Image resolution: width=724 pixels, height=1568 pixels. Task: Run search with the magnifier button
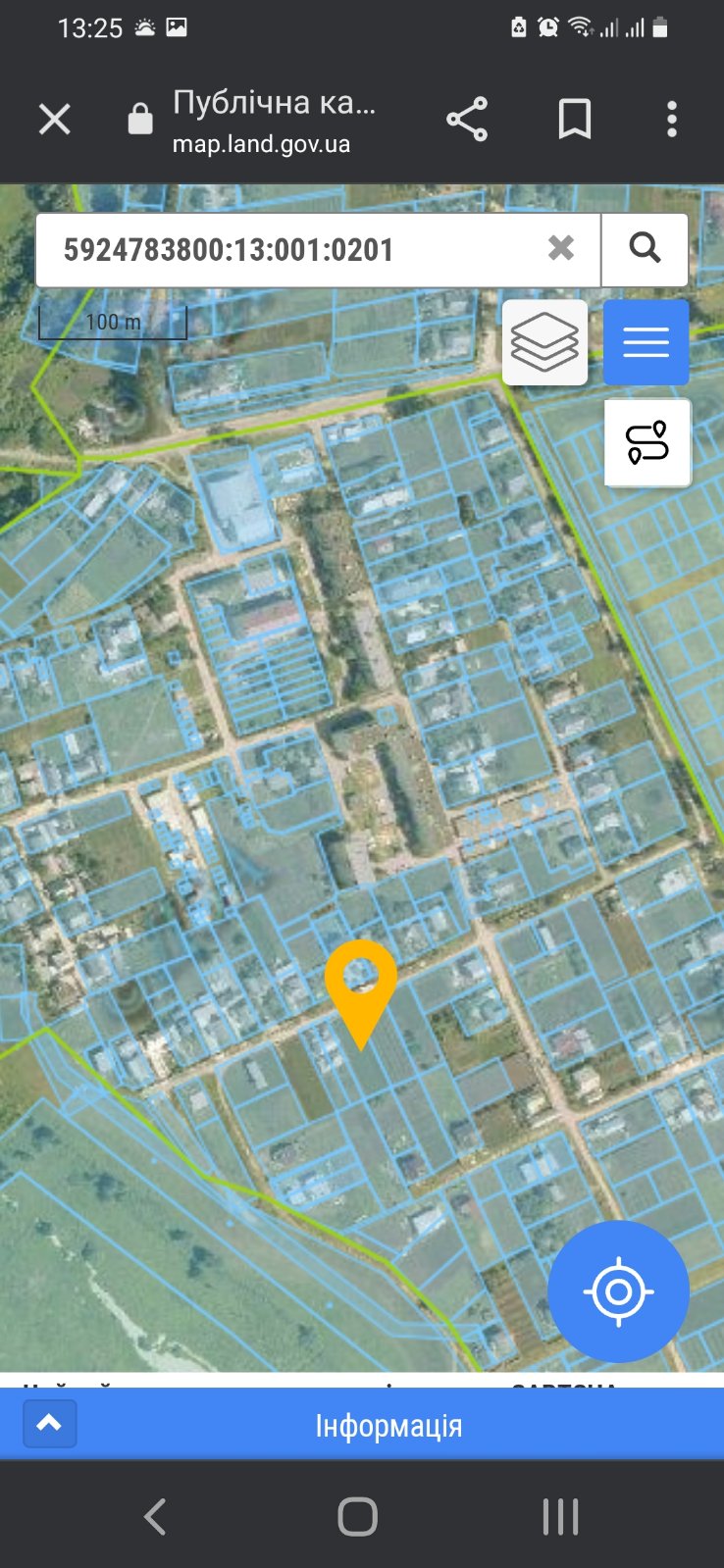click(645, 248)
